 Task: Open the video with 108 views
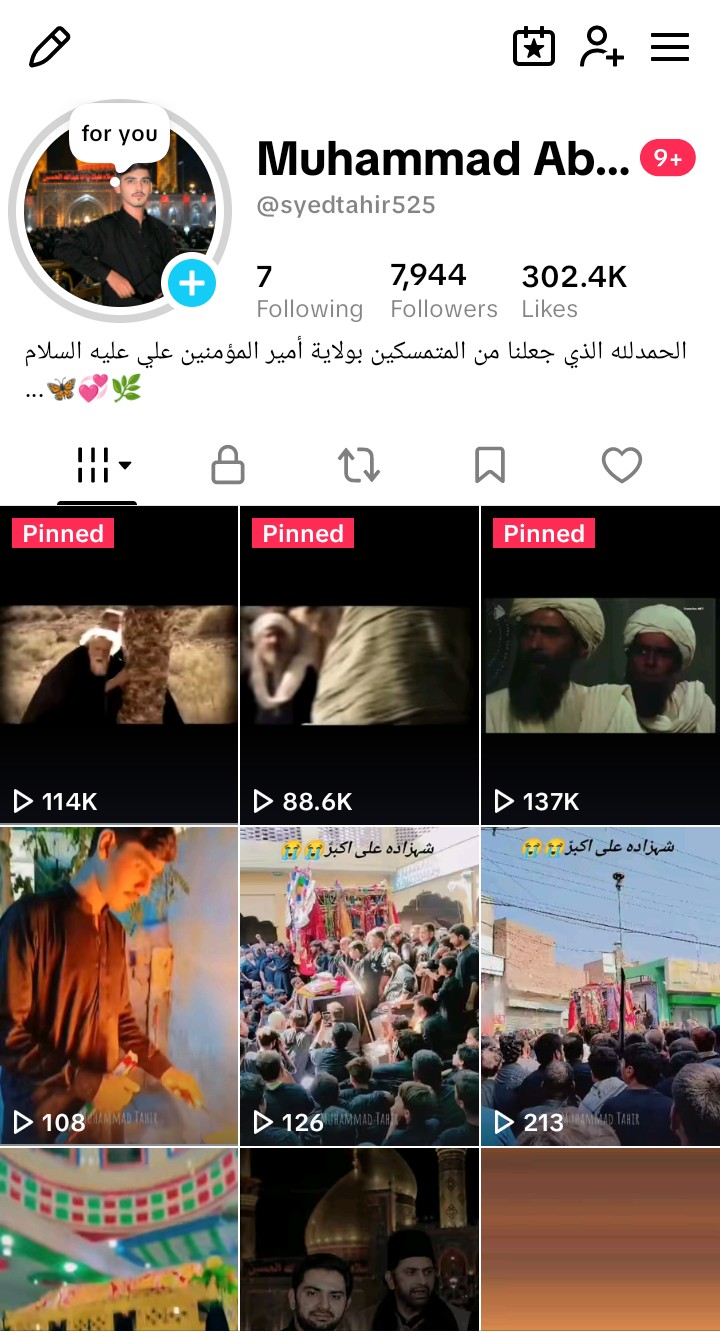[x=119, y=985]
